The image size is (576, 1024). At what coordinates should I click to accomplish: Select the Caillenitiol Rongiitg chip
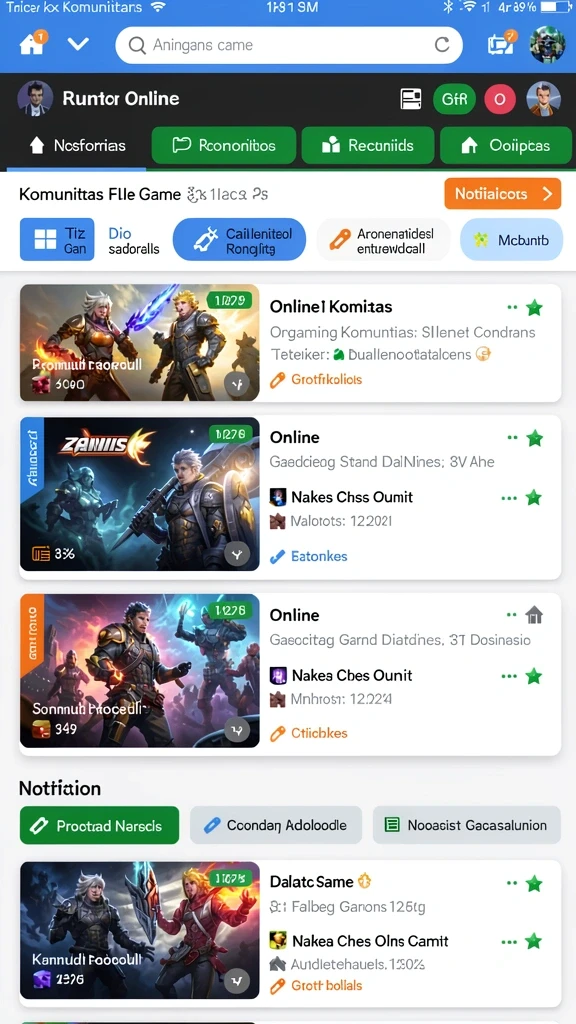click(239, 240)
